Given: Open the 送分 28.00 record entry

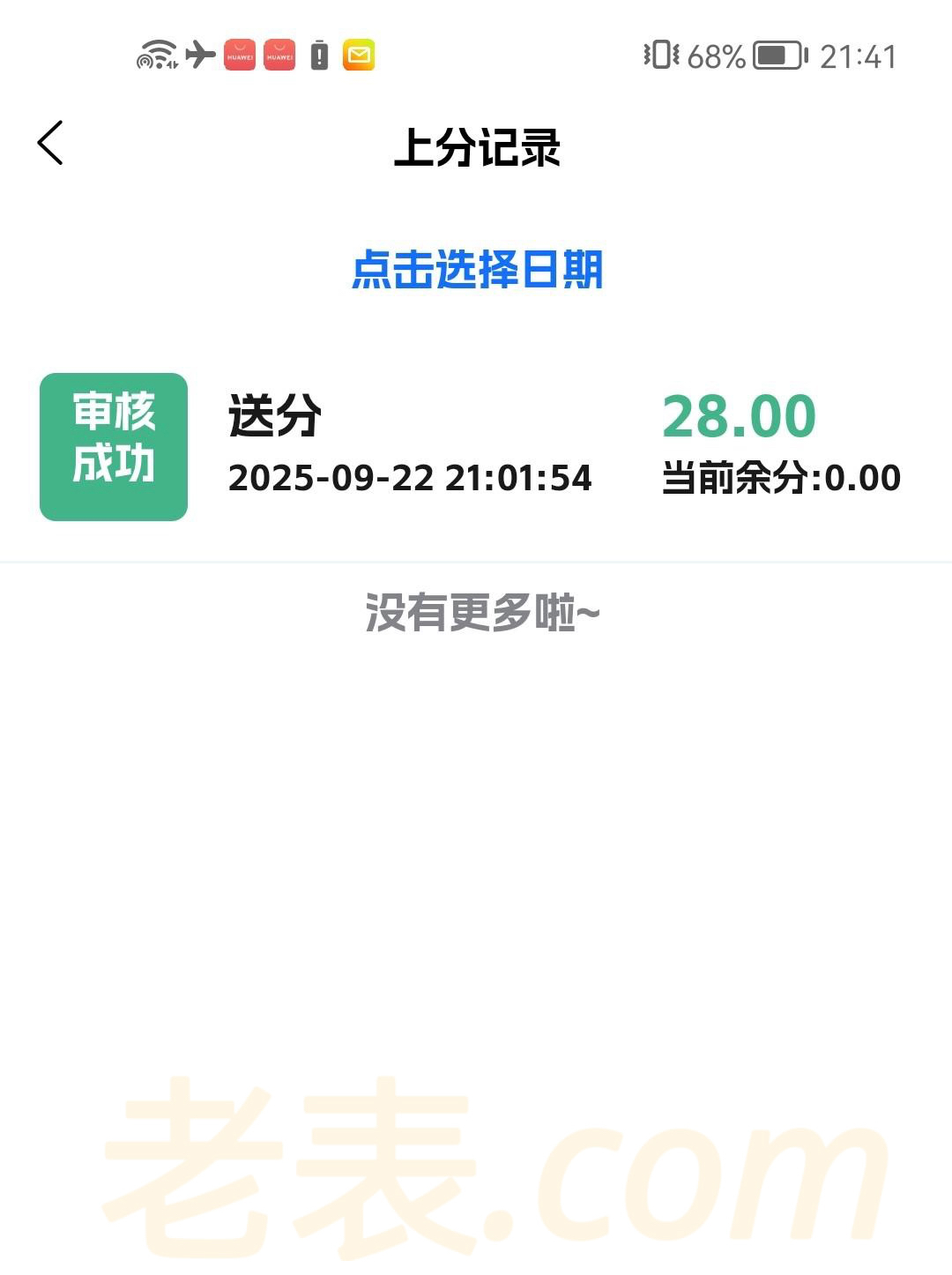Looking at the screenshot, I should (476, 447).
